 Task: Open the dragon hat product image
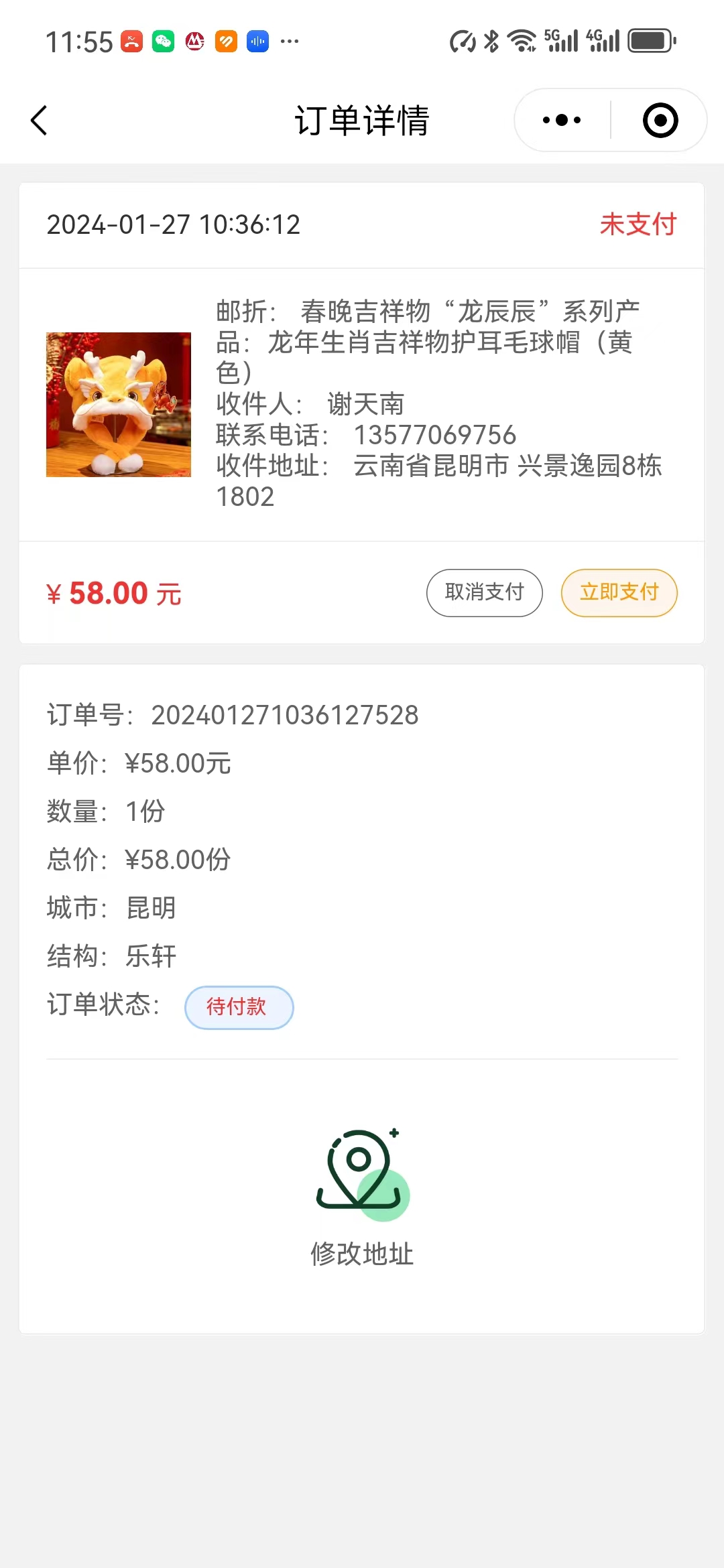(119, 405)
